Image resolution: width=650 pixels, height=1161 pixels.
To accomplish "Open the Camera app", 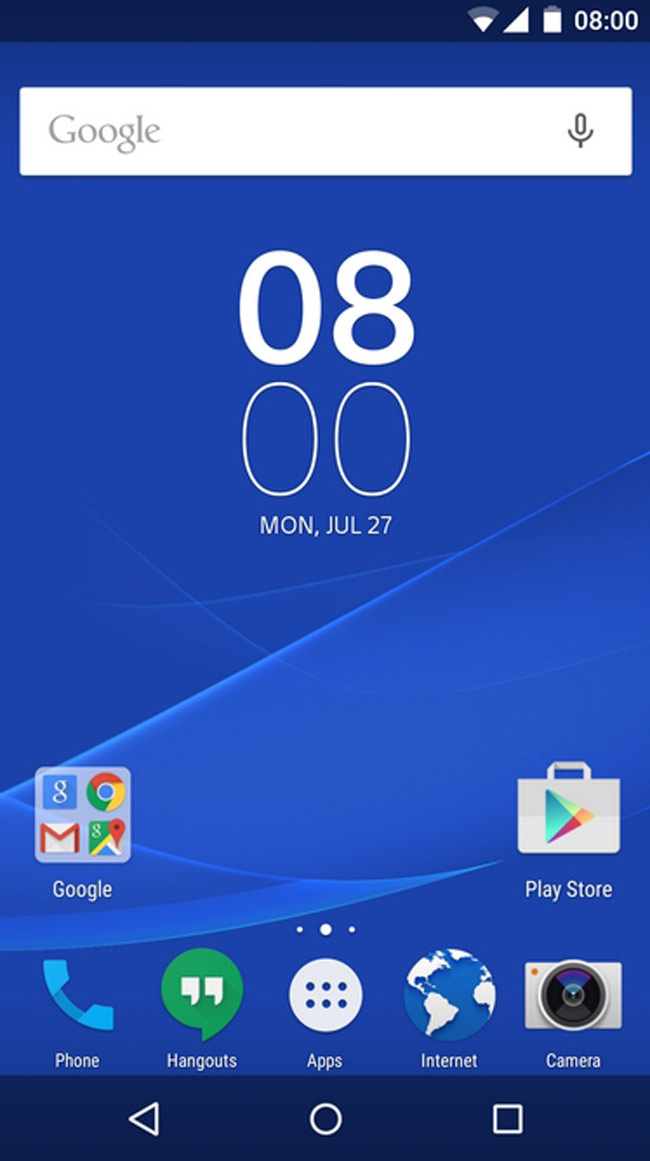I will click(x=573, y=995).
